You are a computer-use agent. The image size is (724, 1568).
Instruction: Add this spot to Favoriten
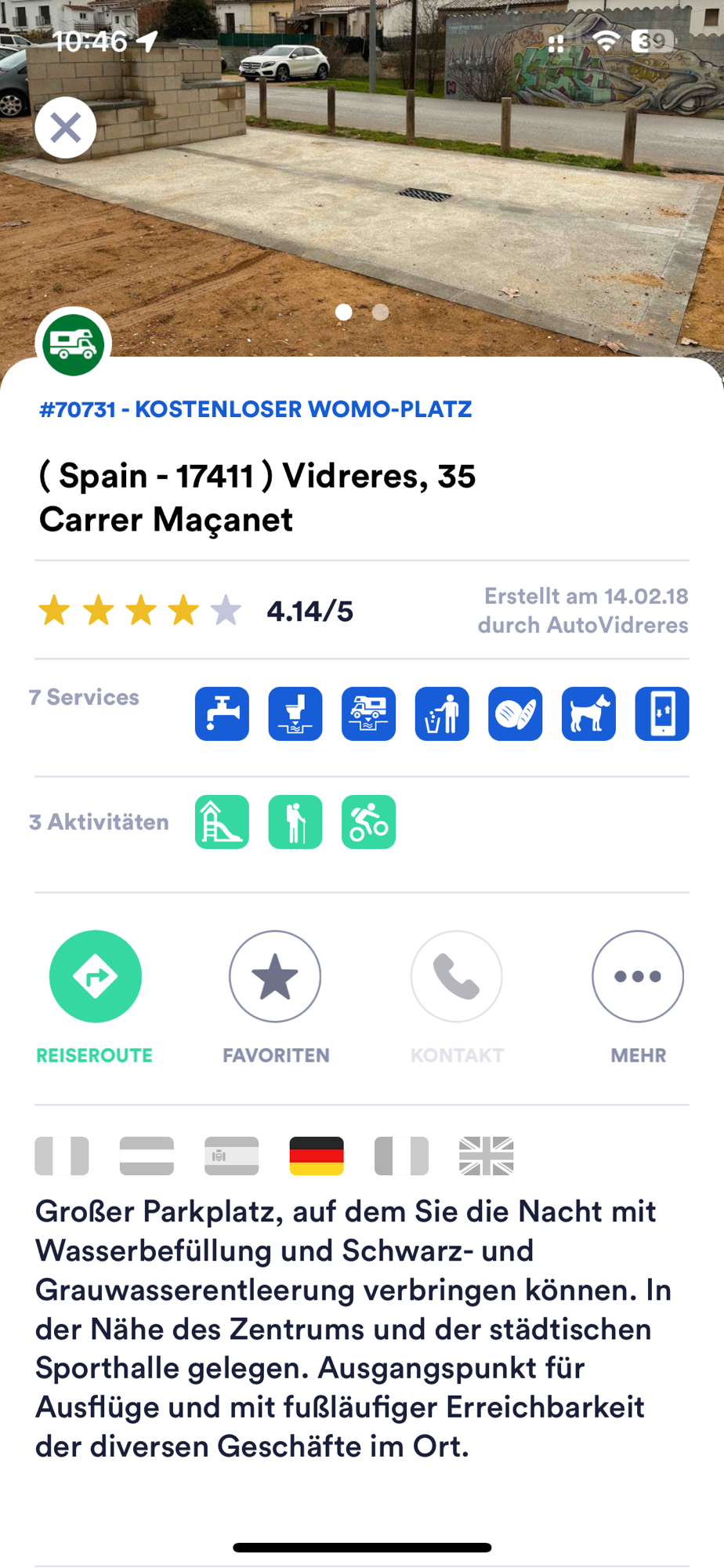pos(275,977)
